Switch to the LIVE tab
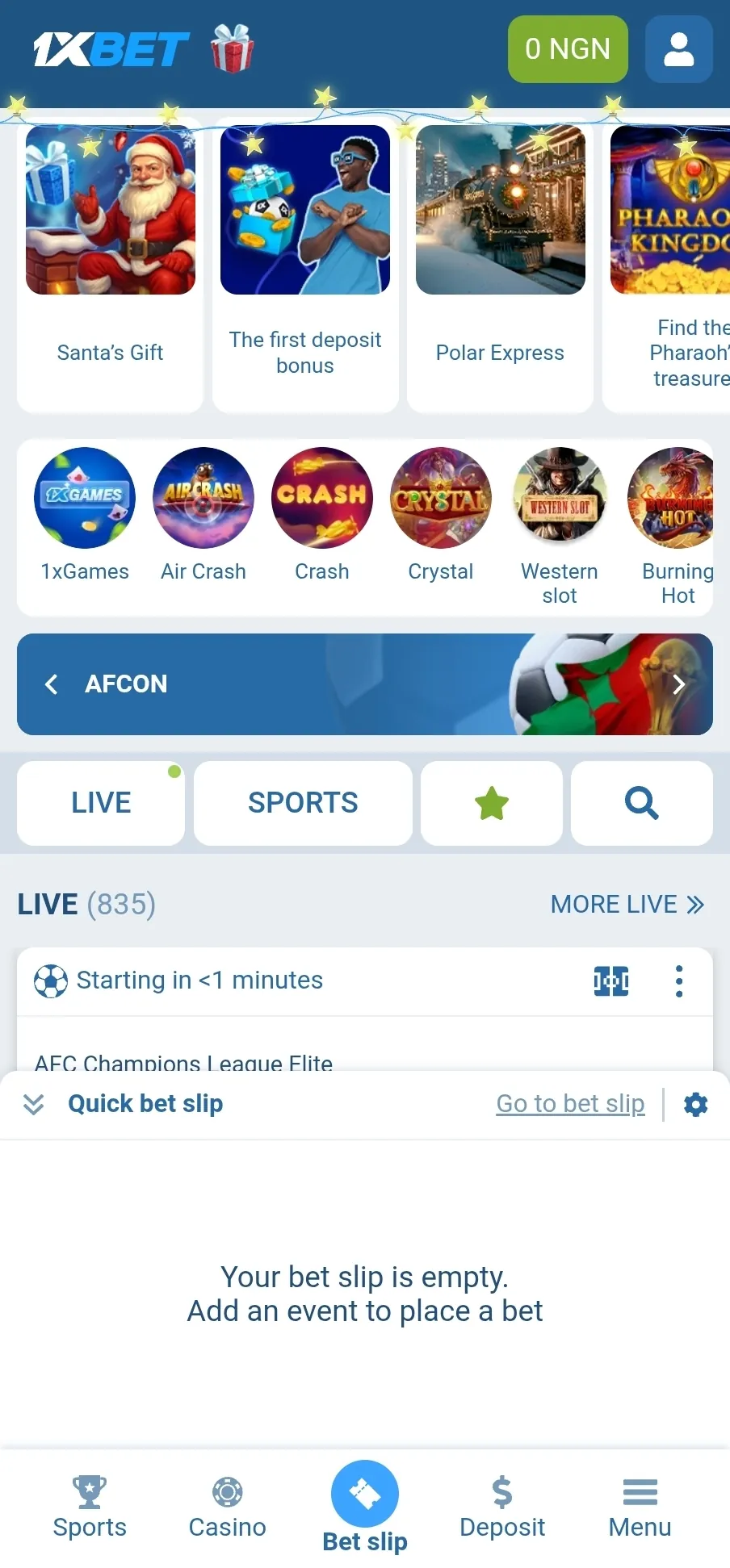The image size is (730, 1568). click(101, 803)
